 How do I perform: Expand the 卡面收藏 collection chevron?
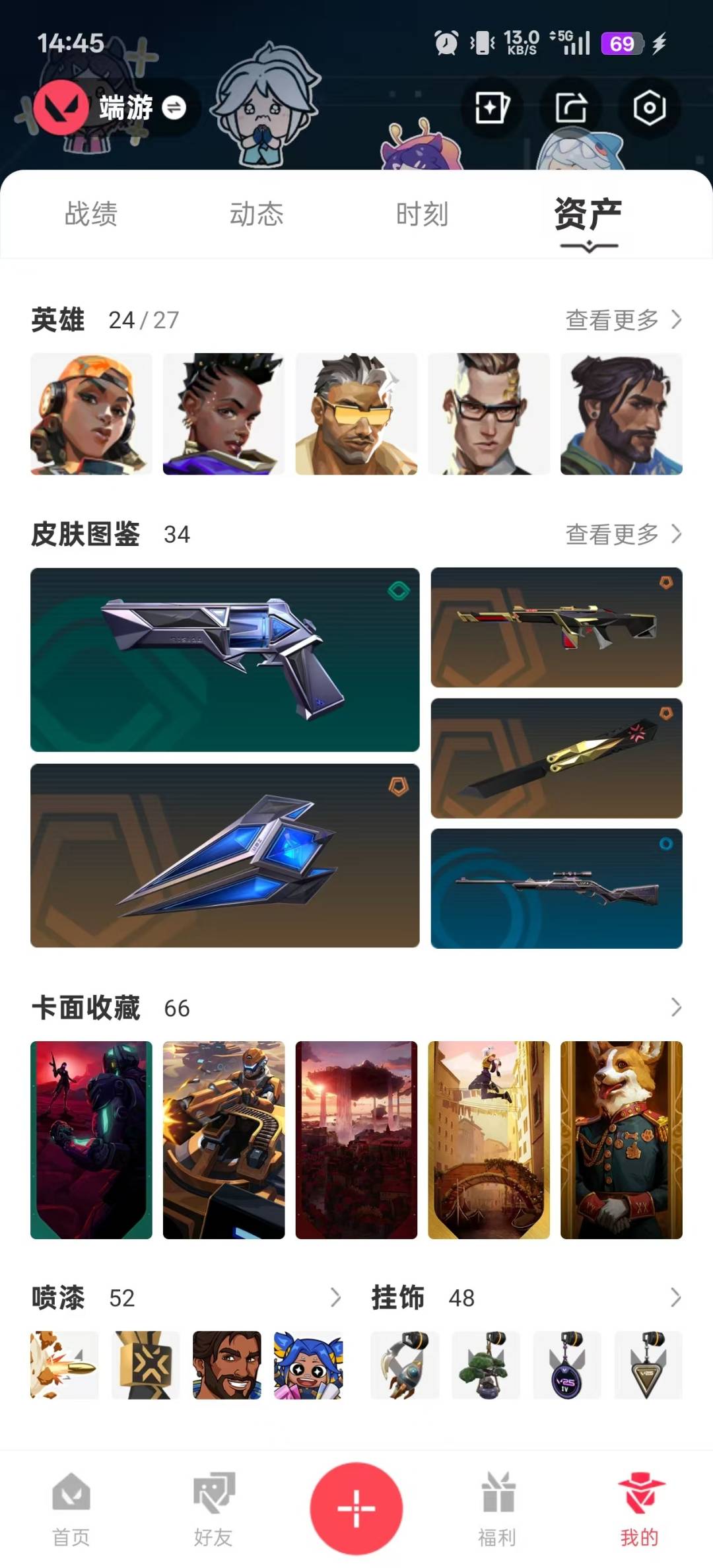pos(676,1007)
